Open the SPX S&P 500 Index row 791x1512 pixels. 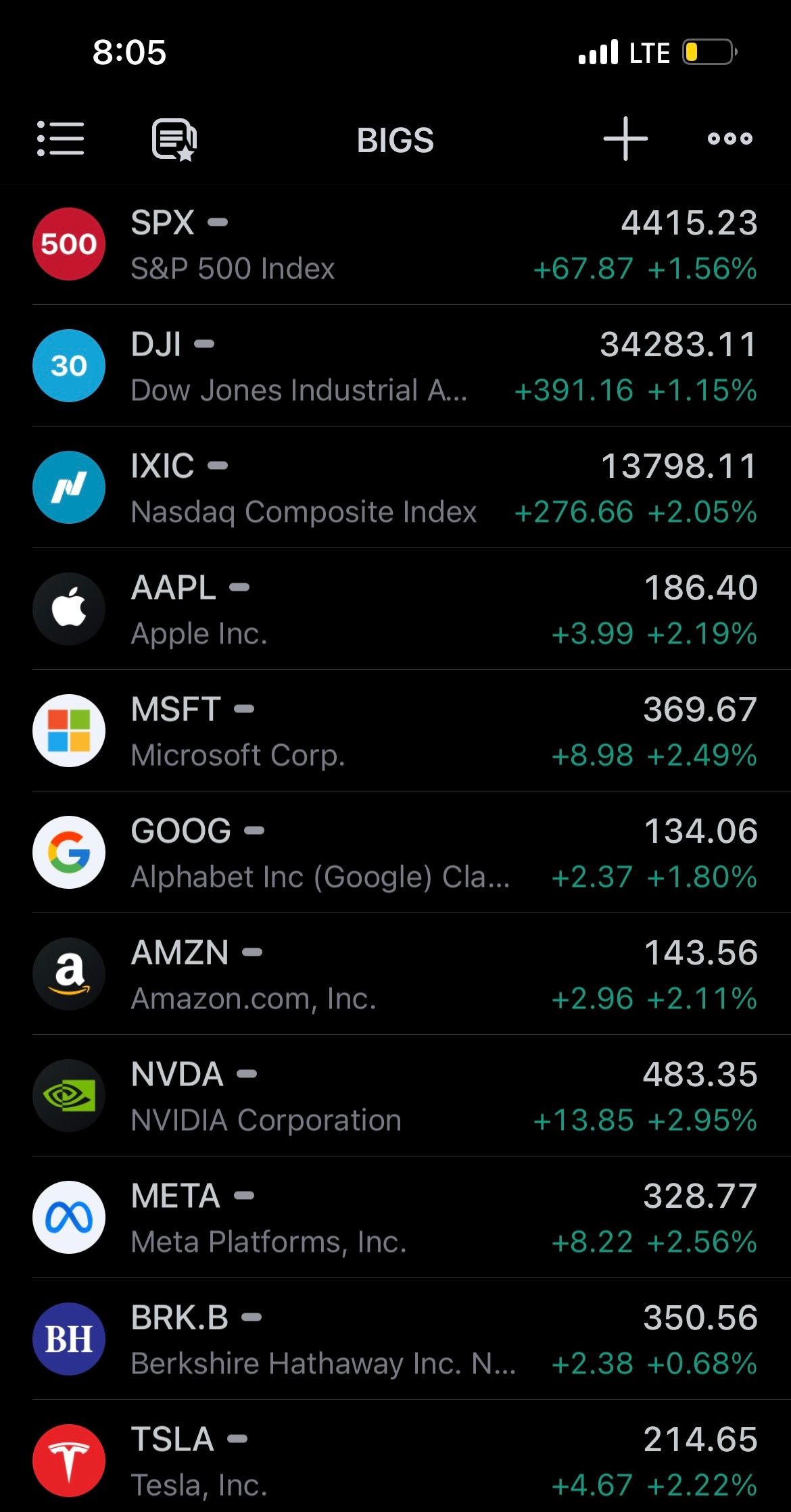pyautogui.click(x=395, y=244)
